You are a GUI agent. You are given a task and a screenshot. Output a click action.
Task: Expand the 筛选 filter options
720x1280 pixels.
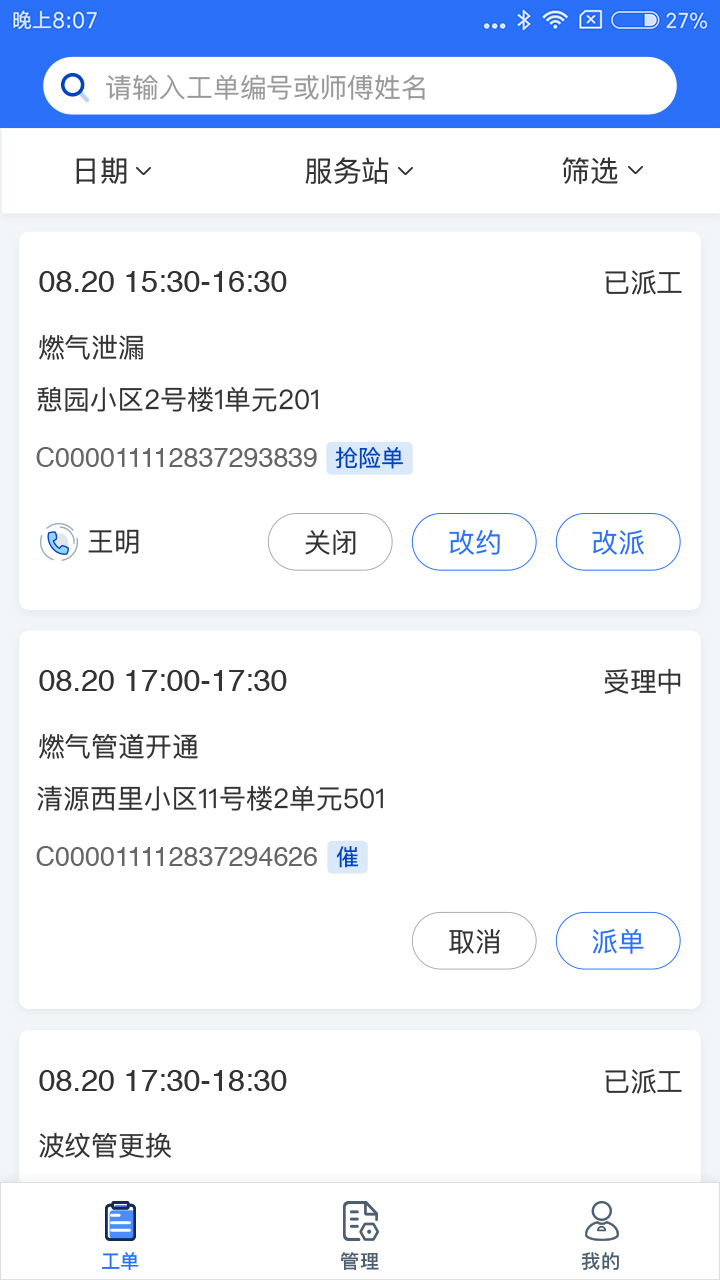point(602,171)
